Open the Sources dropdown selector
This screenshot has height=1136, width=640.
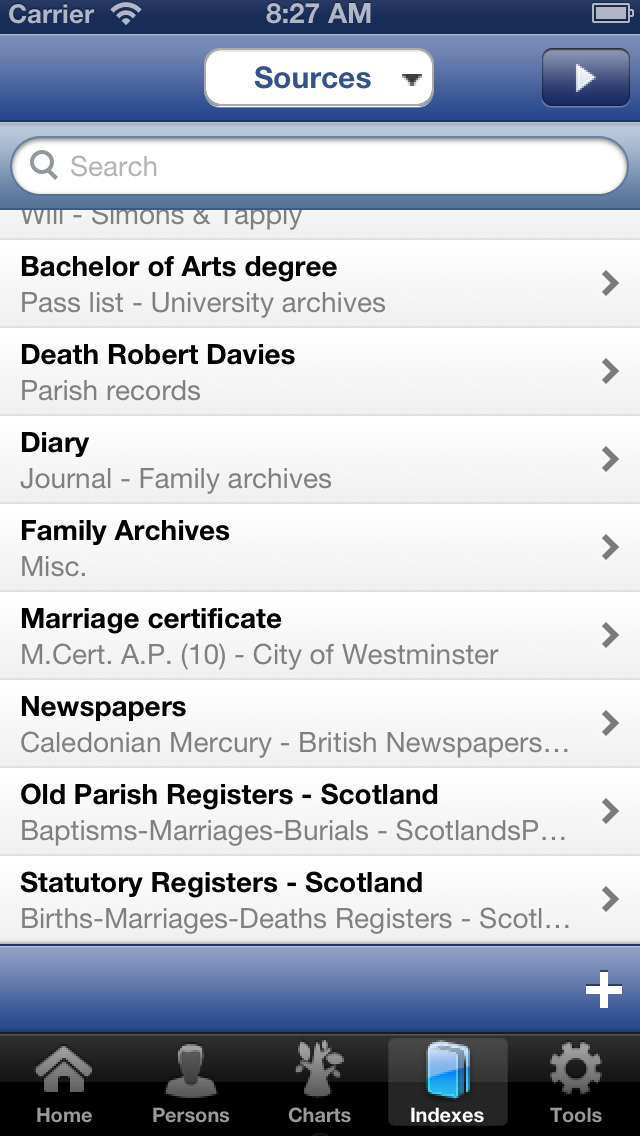[318, 78]
